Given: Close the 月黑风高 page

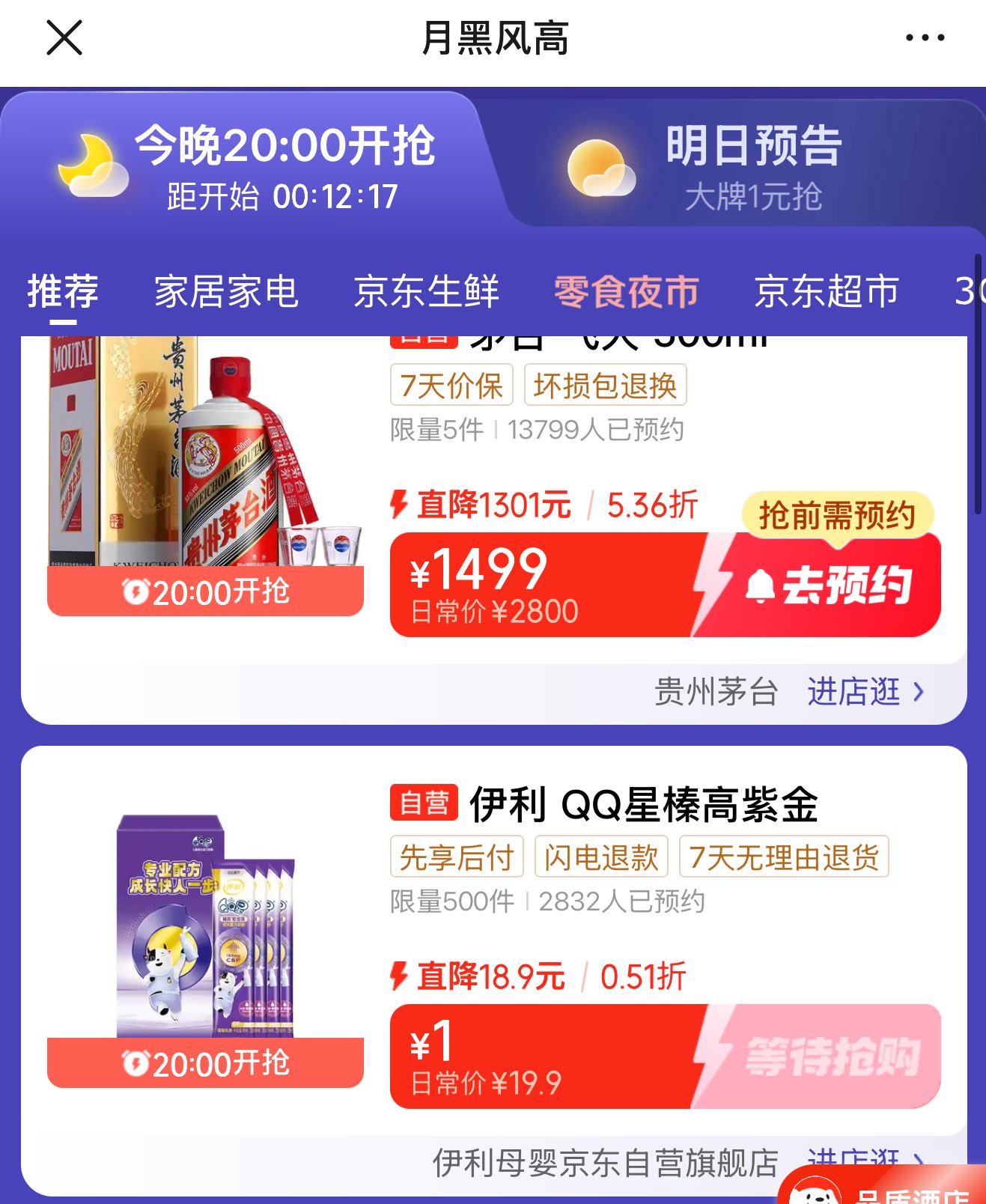Looking at the screenshot, I should [64, 37].
